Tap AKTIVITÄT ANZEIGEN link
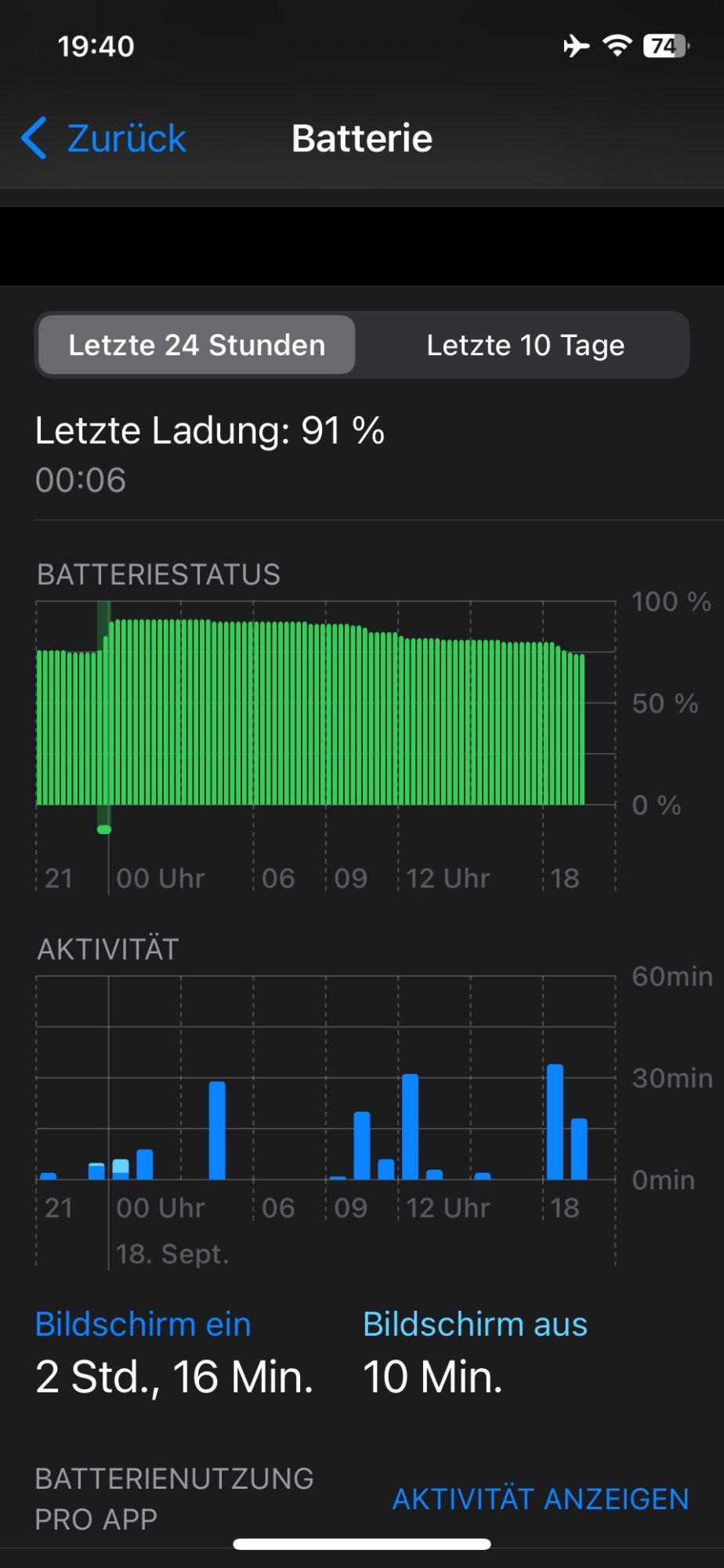The height and width of the screenshot is (1568, 724). [x=540, y=1499]
